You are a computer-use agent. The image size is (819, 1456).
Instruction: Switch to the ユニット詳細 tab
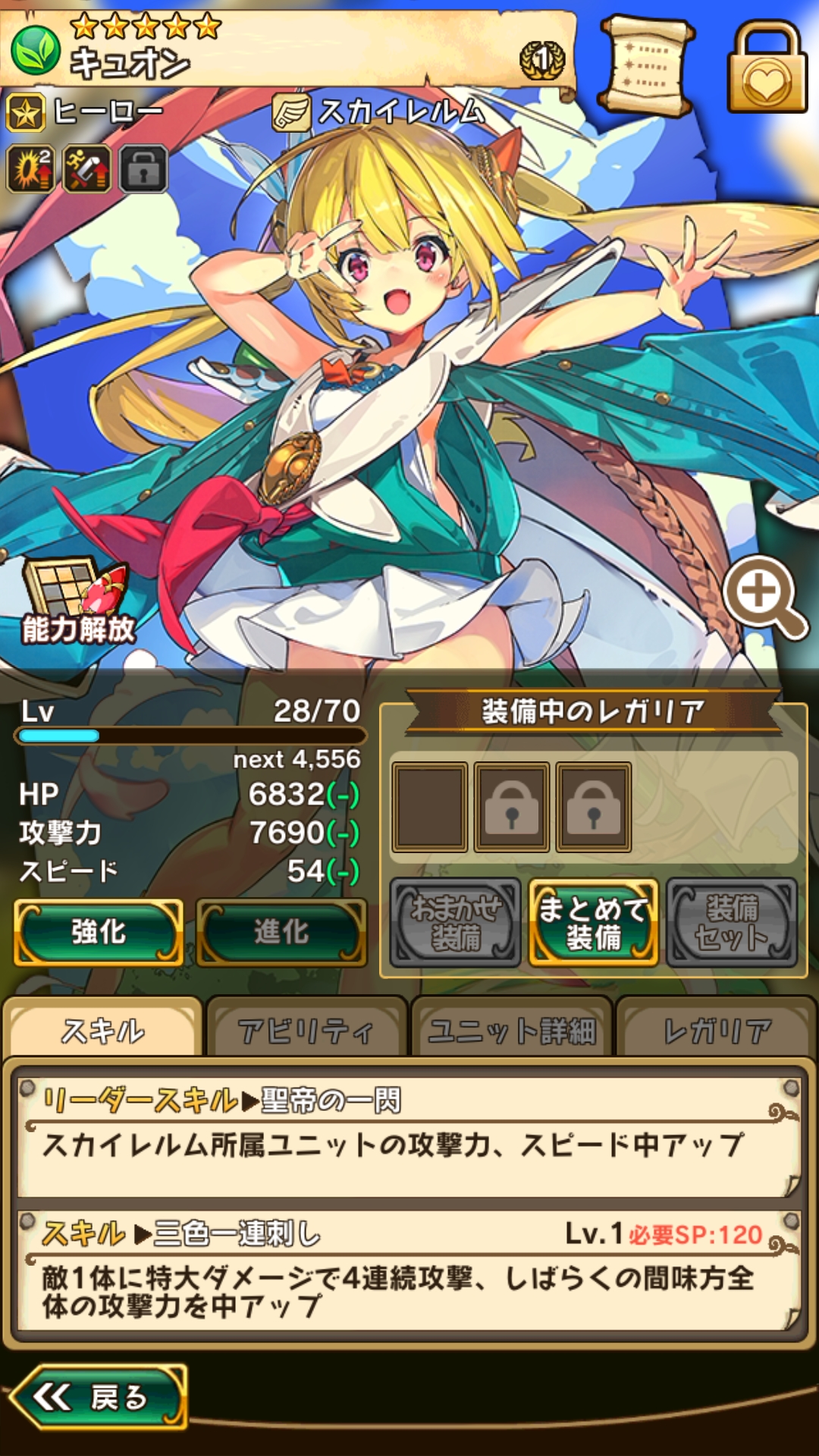click(x=512, y=1030)
